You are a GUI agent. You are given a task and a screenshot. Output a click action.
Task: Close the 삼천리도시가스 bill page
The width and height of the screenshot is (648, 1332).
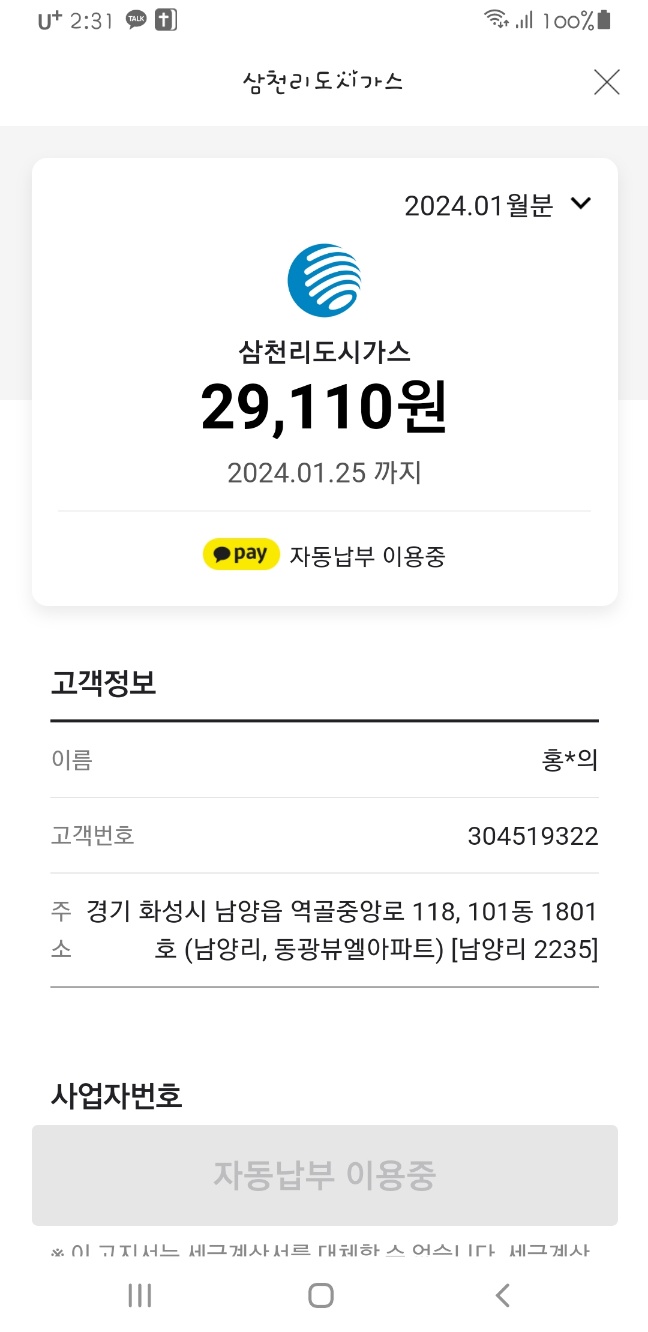pos(606,82)
